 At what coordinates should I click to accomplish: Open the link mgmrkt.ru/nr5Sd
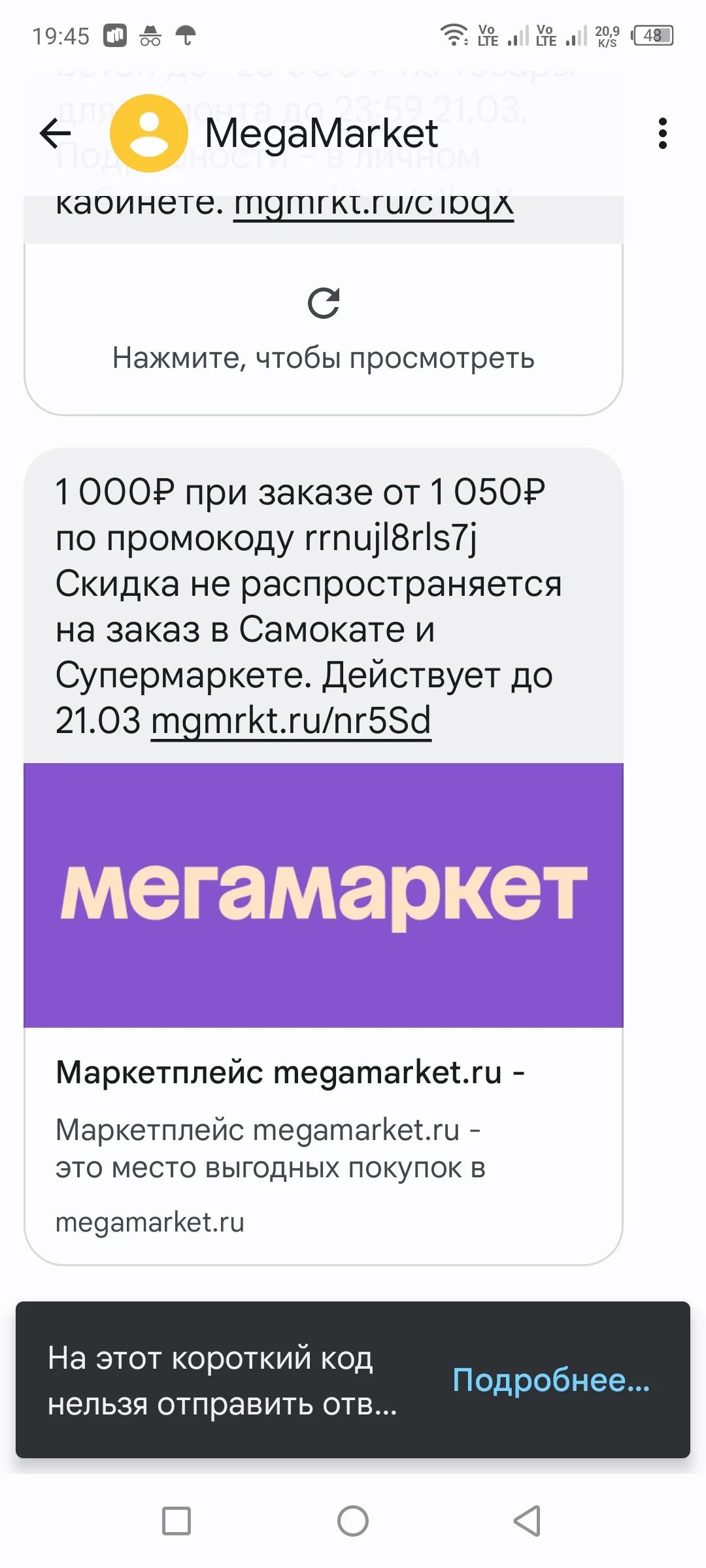pos(290,721)
